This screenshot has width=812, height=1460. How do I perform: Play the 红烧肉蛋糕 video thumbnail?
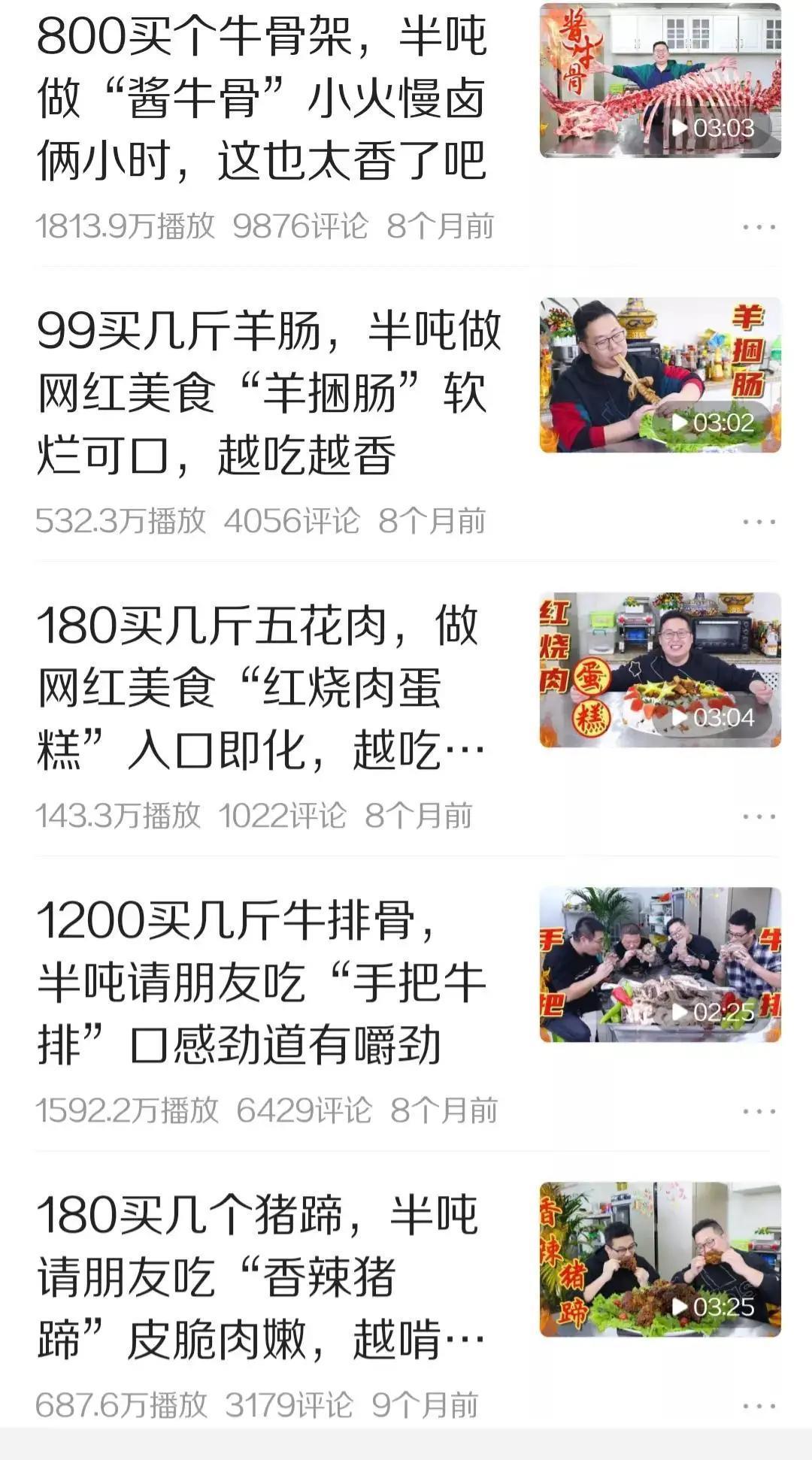660,670
